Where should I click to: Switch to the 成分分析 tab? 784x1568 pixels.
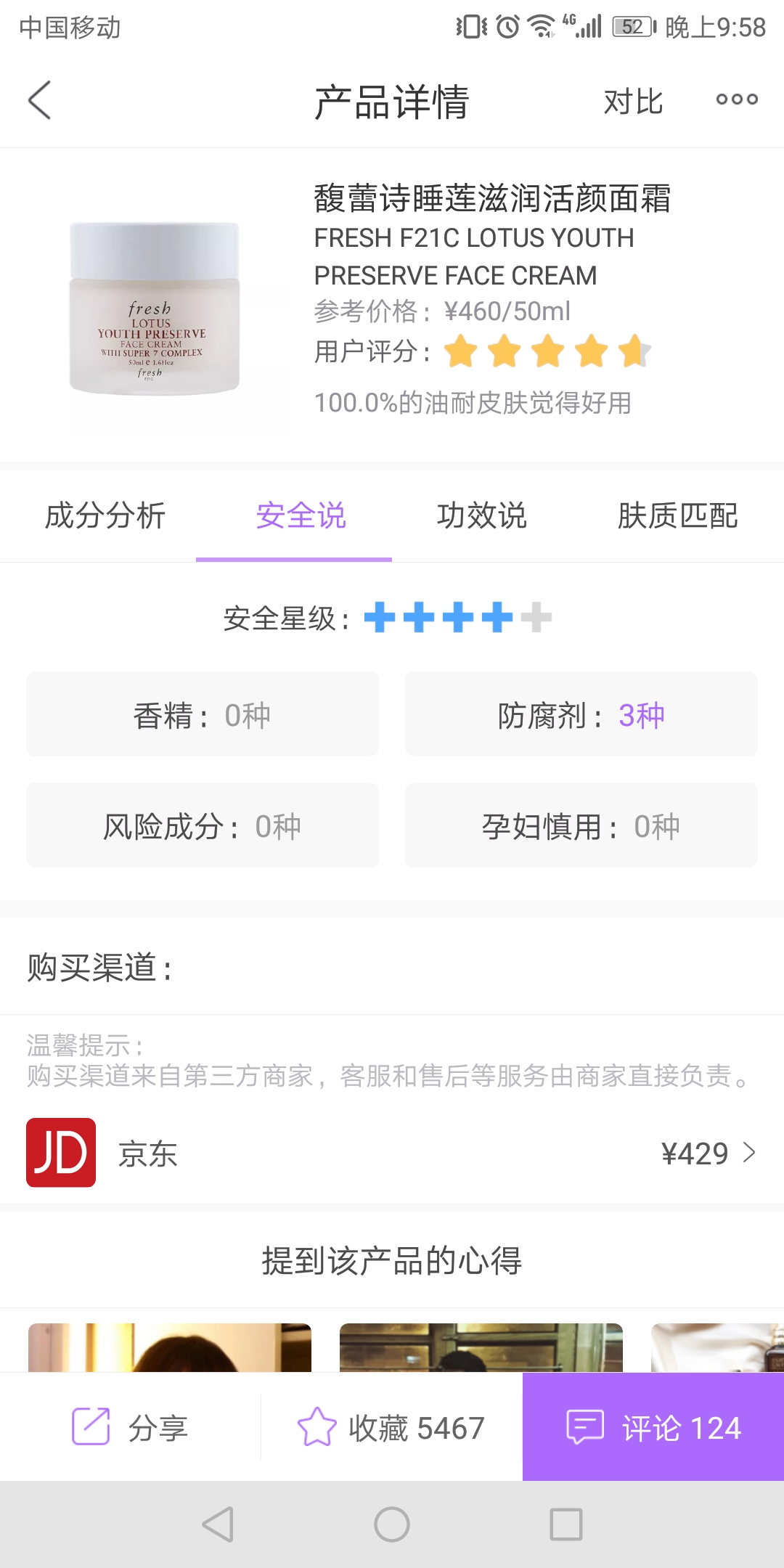pos(105,517)
